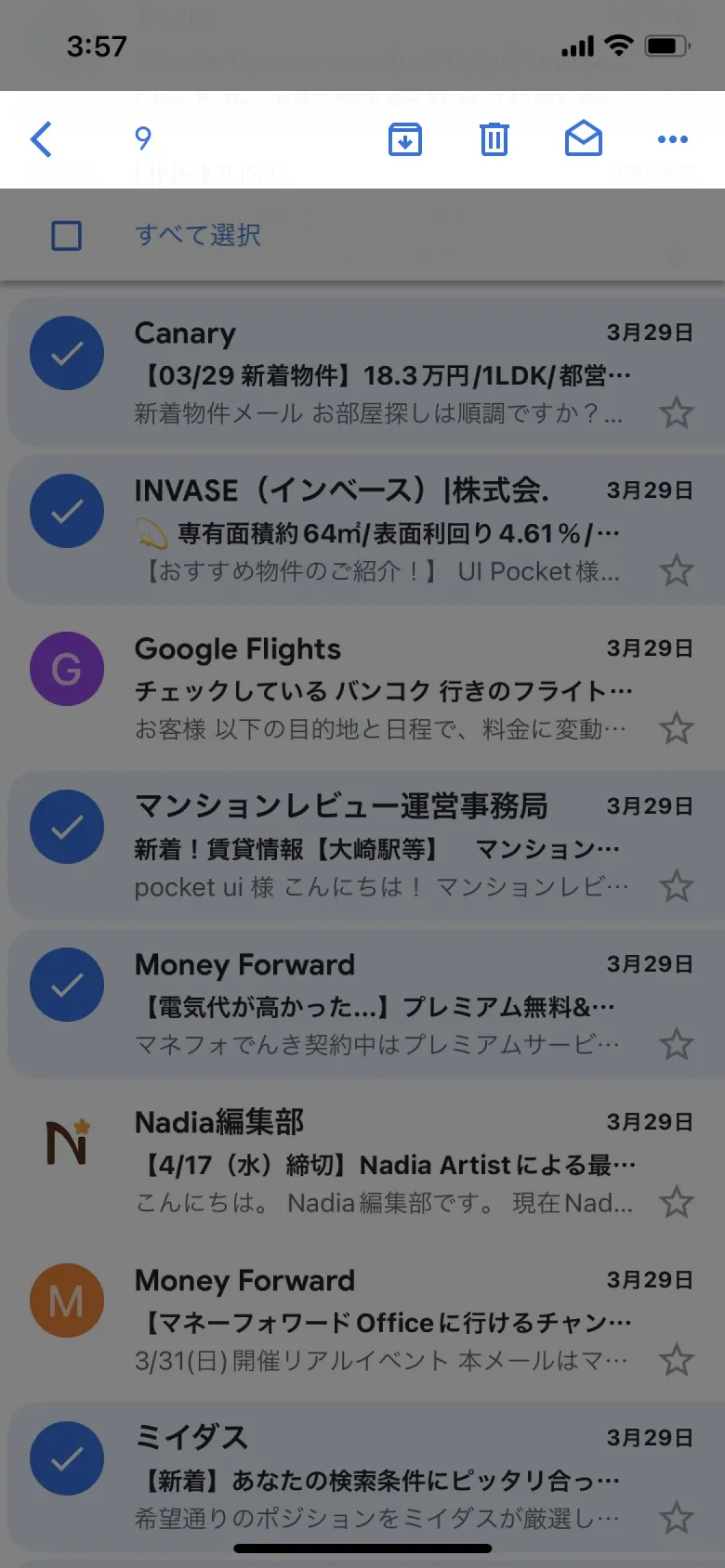Tap the selected count showing 9

point(142,139)
